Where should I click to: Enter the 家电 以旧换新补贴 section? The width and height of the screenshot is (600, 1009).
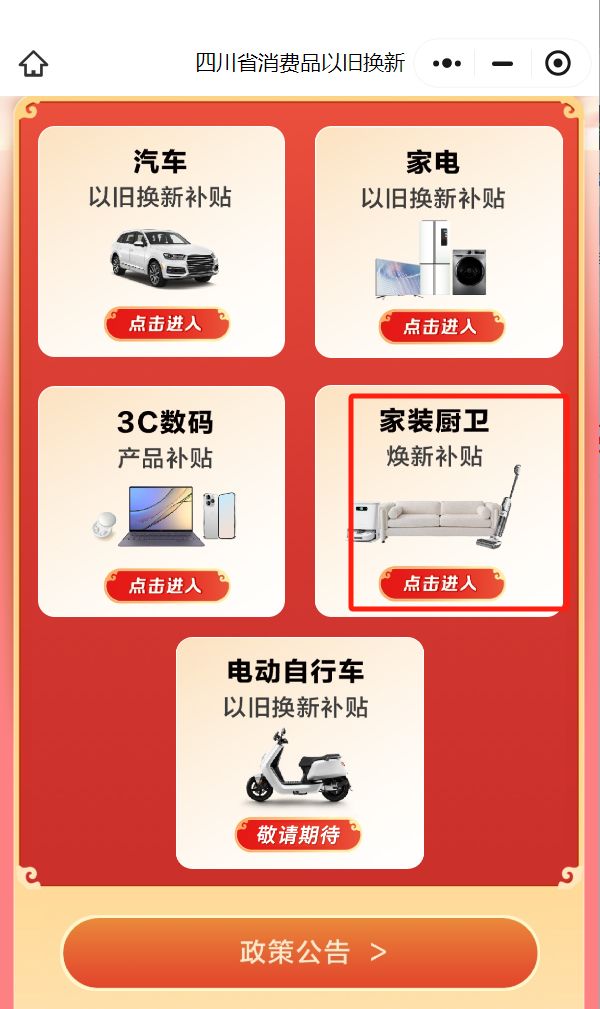click(x=441, y=326)
